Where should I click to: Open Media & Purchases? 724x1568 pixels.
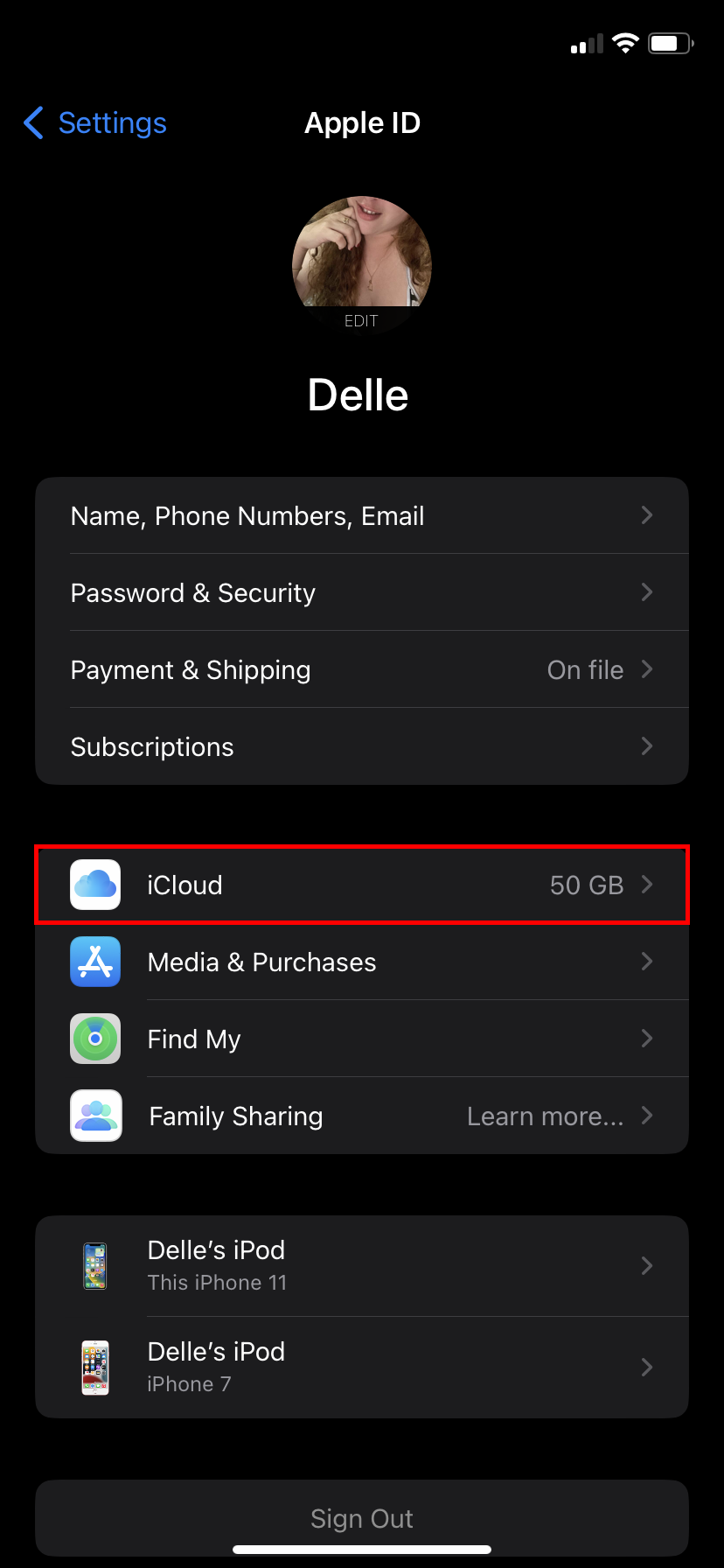tap(362, 962)
